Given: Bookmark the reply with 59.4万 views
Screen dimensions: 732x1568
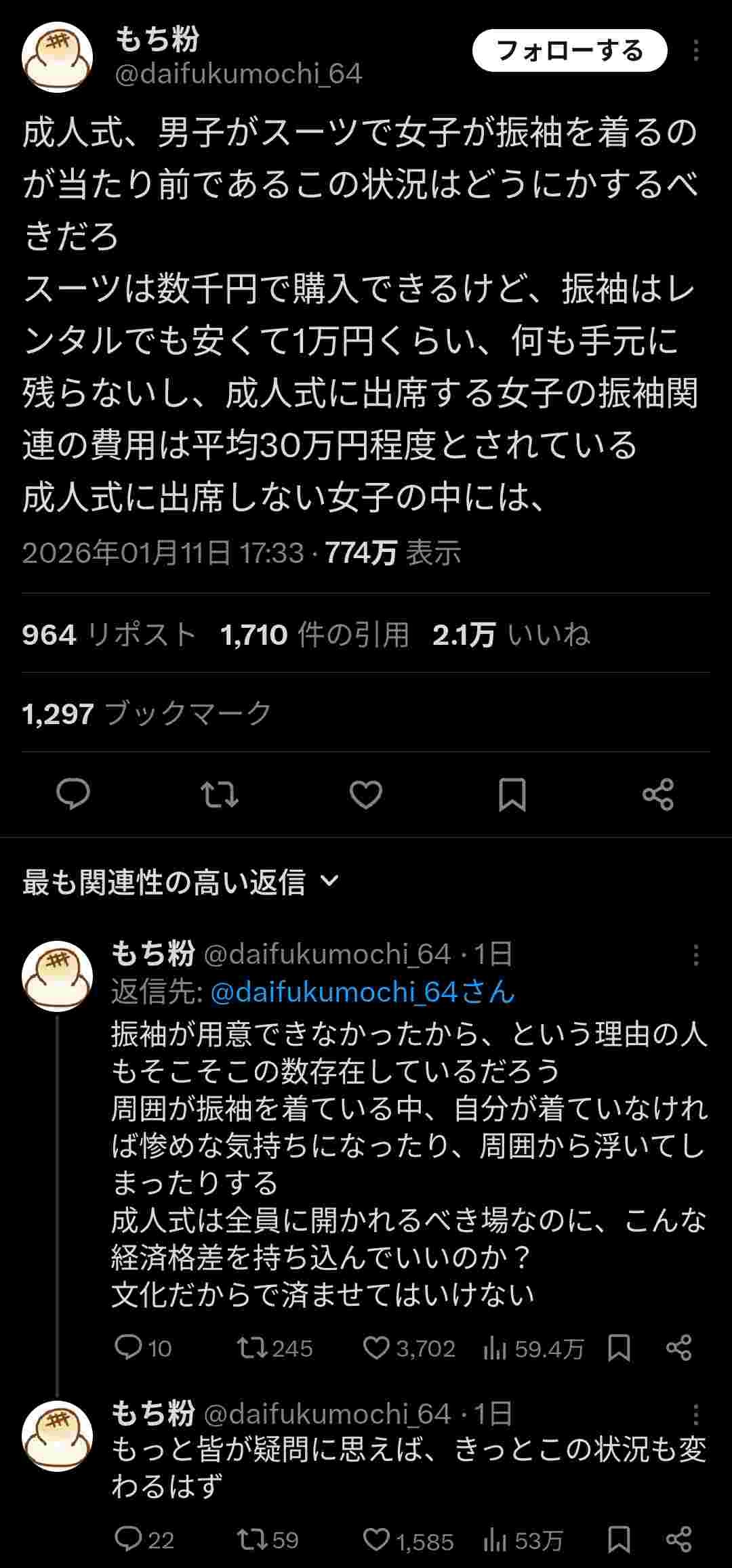Looking at the screenshot, I should coord(619,1348).
